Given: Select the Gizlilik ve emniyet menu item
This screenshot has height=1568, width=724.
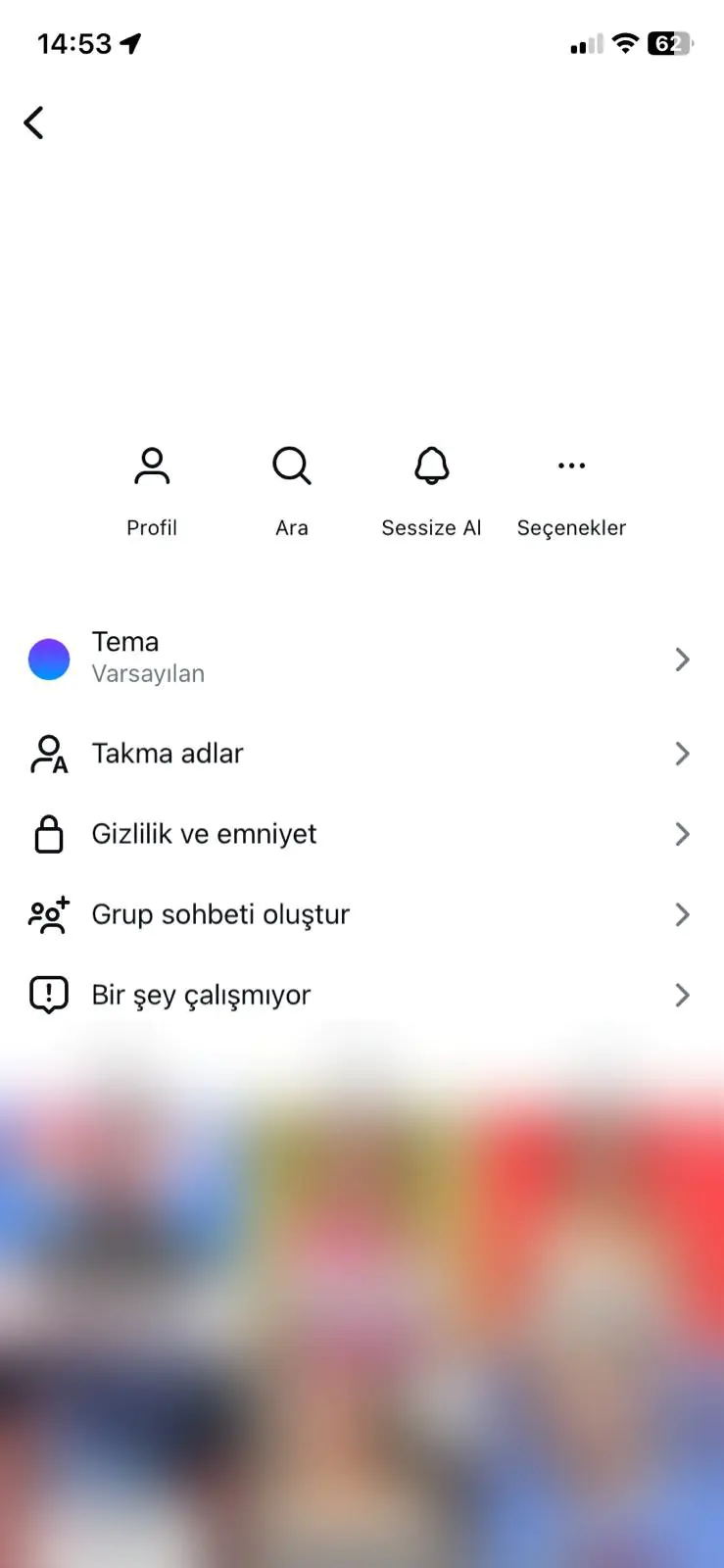Looking at the screenshot, I should [204, 834].
